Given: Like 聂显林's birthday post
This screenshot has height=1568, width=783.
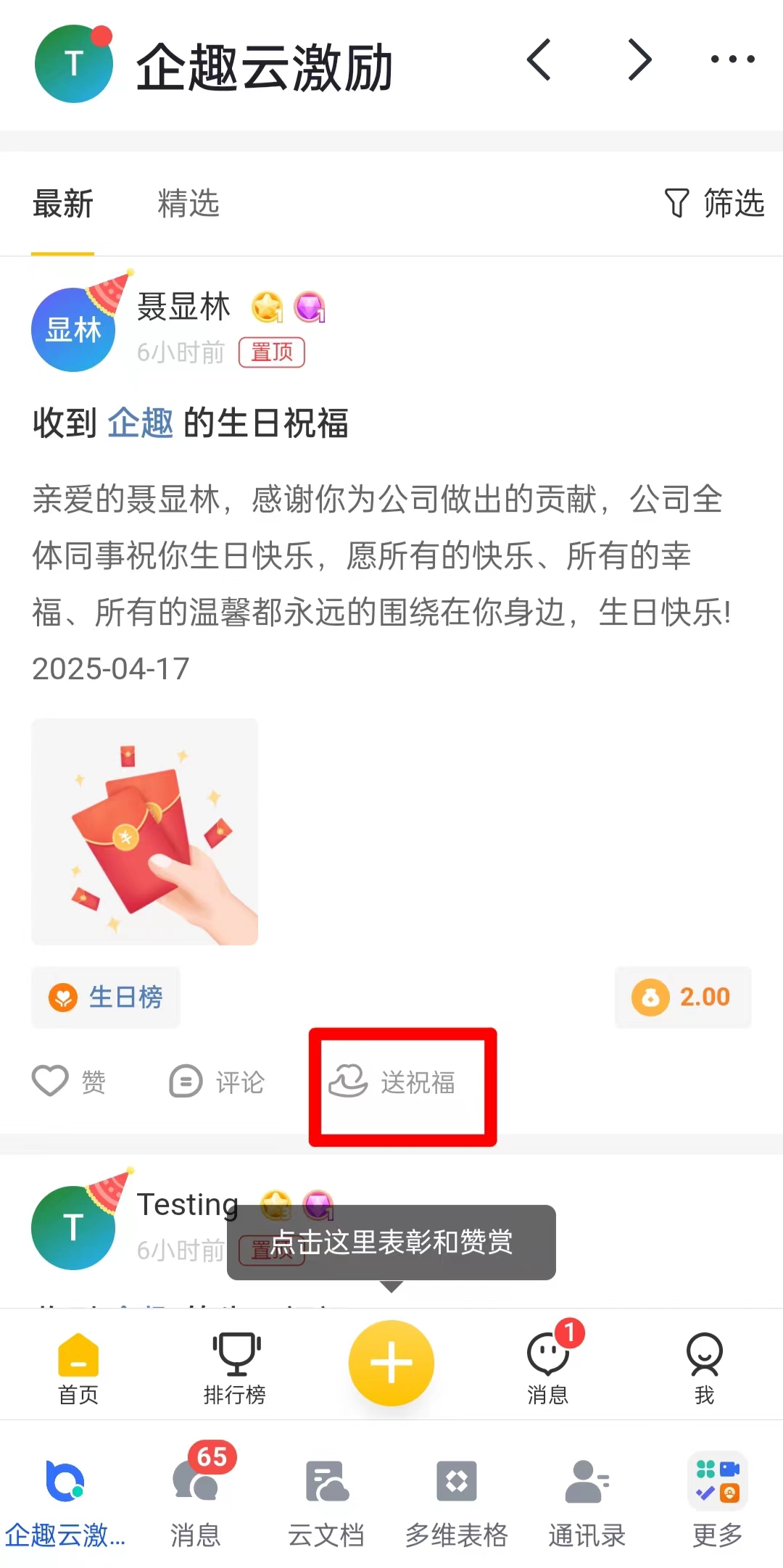Looking at the screenshot, I should (70, 1082).
